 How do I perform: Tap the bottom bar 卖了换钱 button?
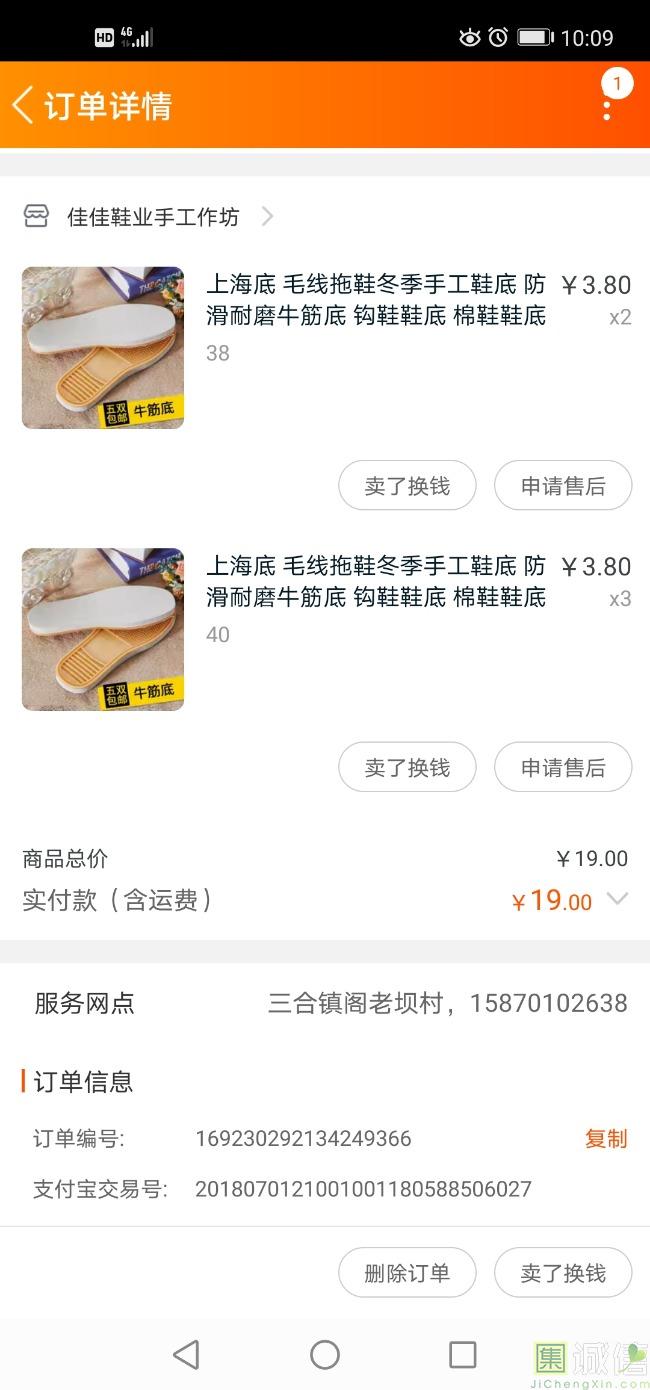tap(563, 1273)
